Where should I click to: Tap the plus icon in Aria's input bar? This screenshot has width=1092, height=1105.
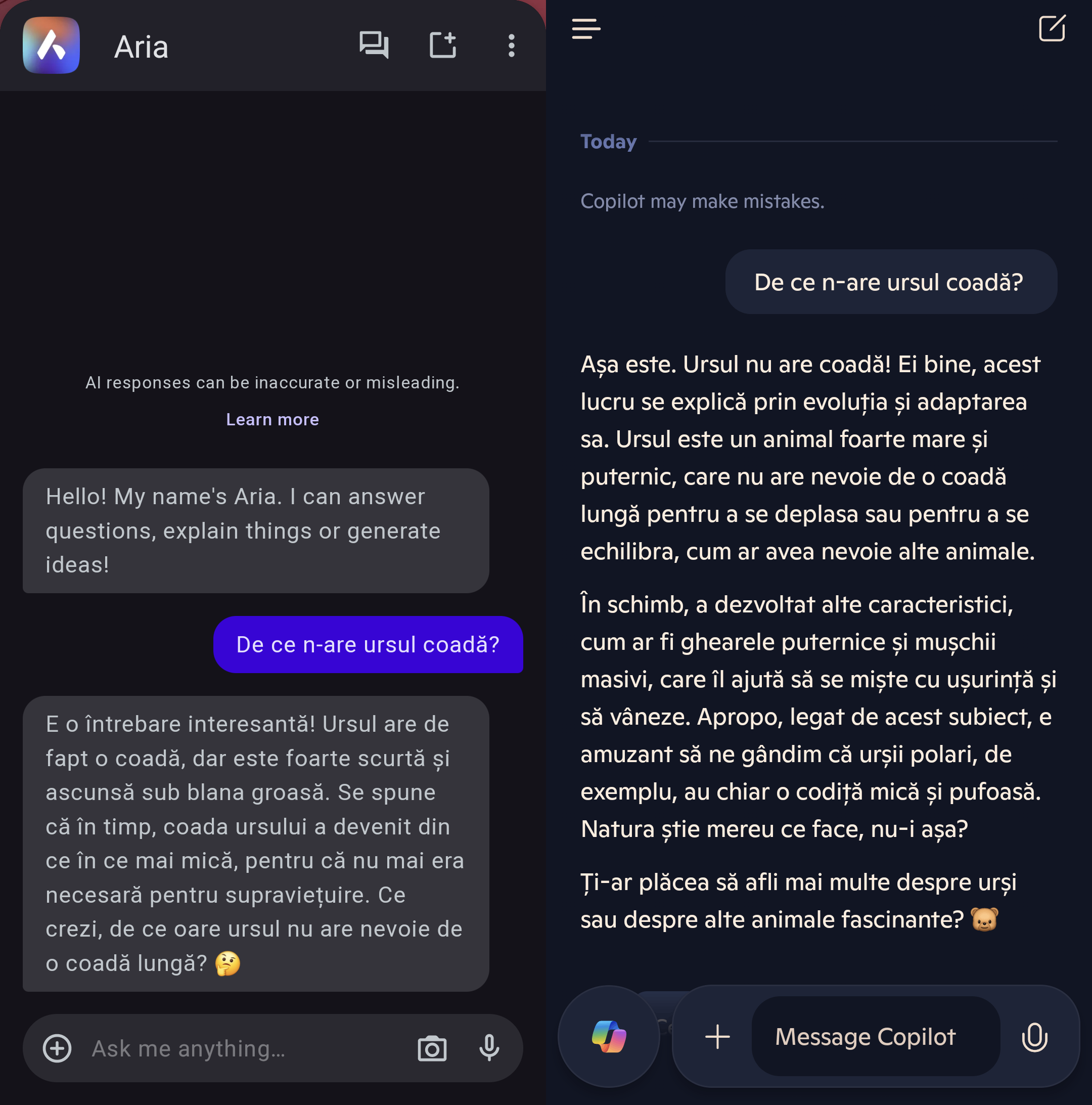(57, 1048)
